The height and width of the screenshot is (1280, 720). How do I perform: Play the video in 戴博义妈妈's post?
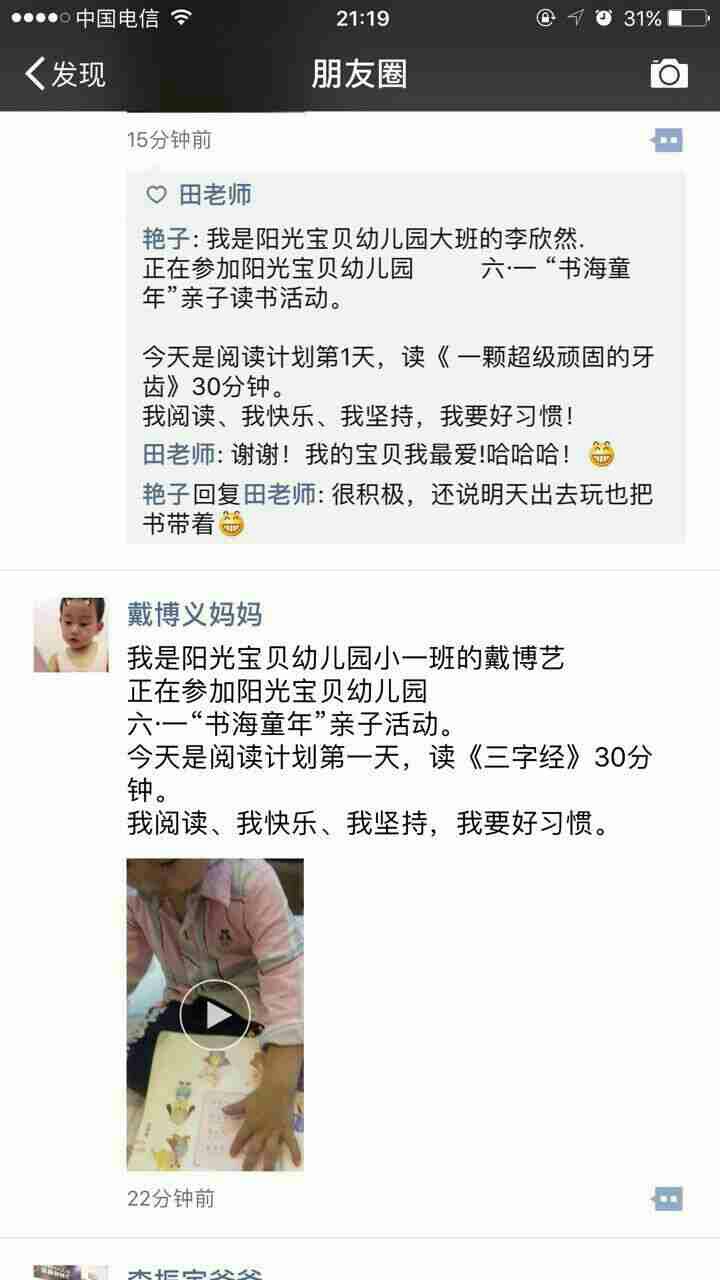tap(215, 1015)
